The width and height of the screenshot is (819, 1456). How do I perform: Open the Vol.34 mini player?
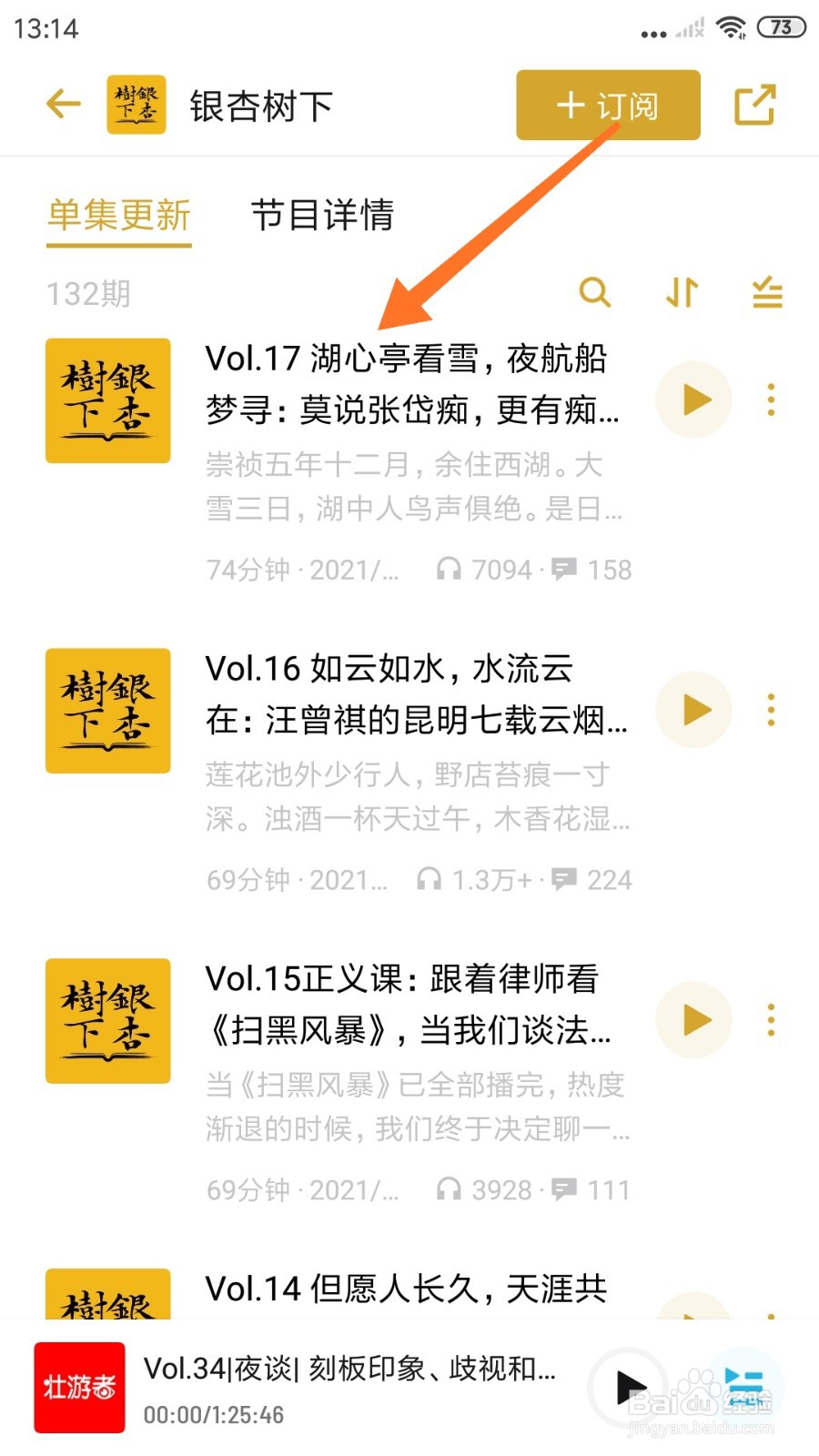click(x=349, y=1387)
